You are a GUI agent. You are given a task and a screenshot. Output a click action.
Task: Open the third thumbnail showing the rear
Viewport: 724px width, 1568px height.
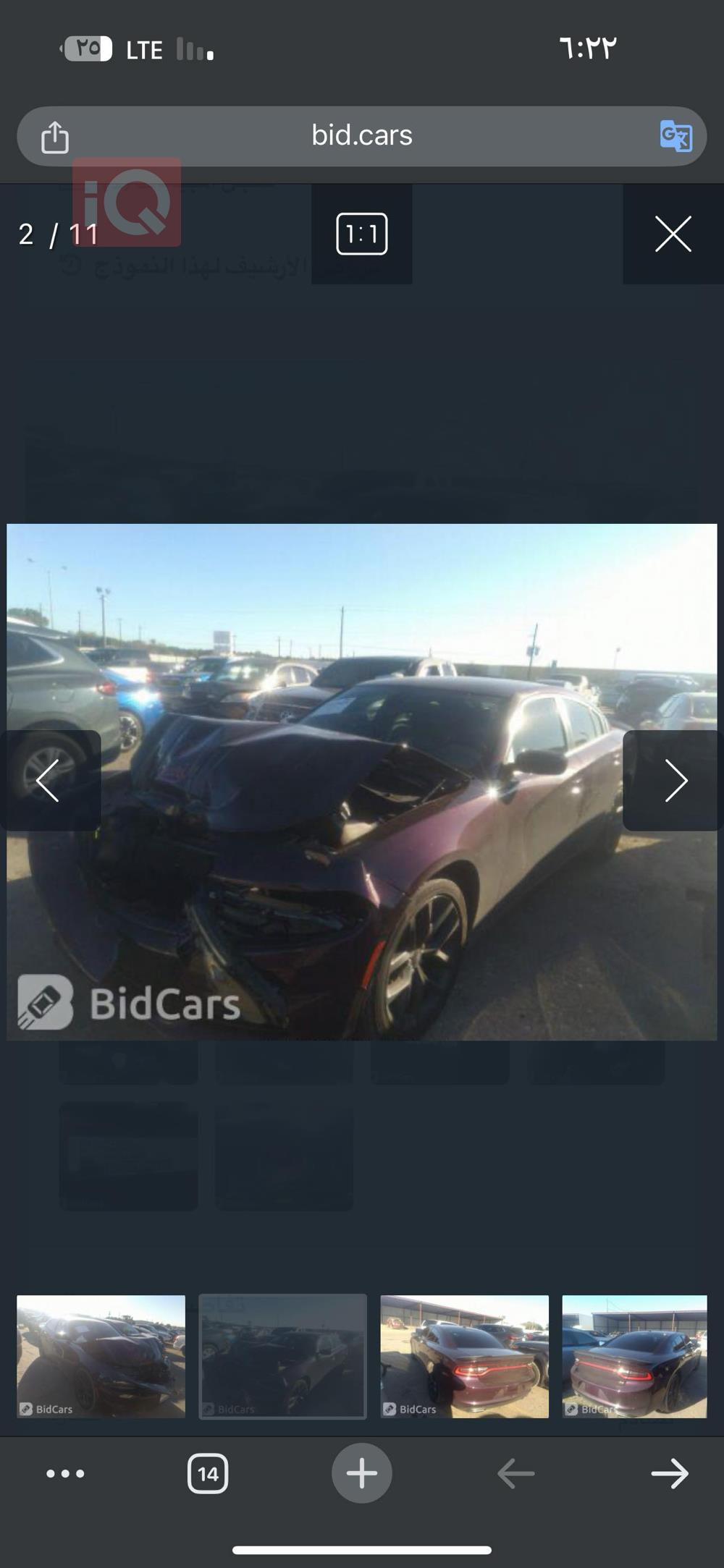pyautogui.click(x=464, y=1356)
